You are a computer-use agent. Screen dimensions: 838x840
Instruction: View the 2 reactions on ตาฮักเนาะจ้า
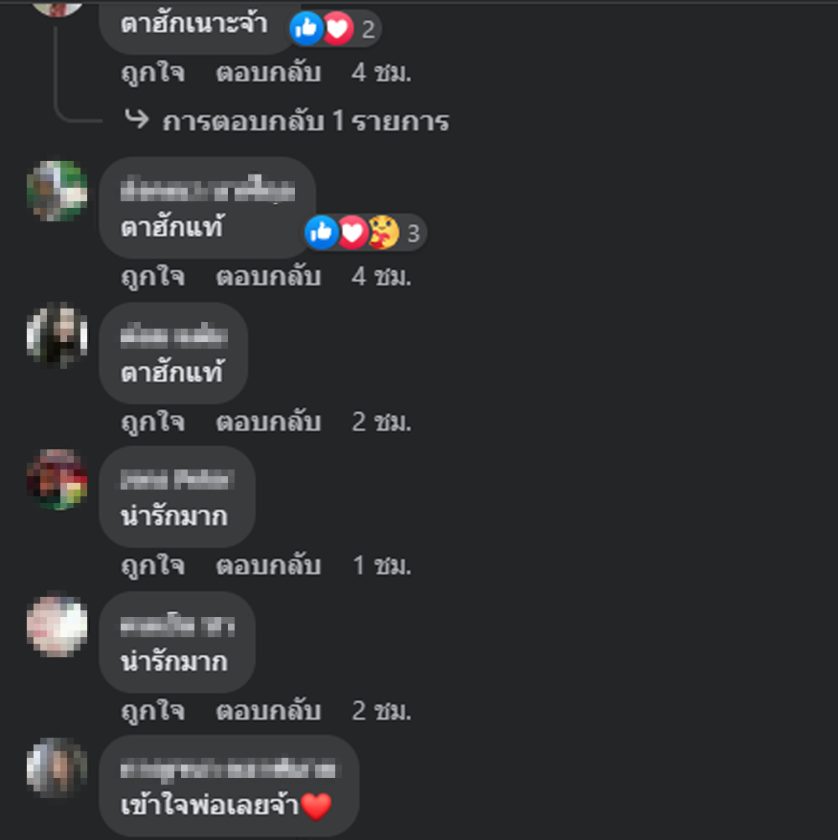[x=336, y=29]
